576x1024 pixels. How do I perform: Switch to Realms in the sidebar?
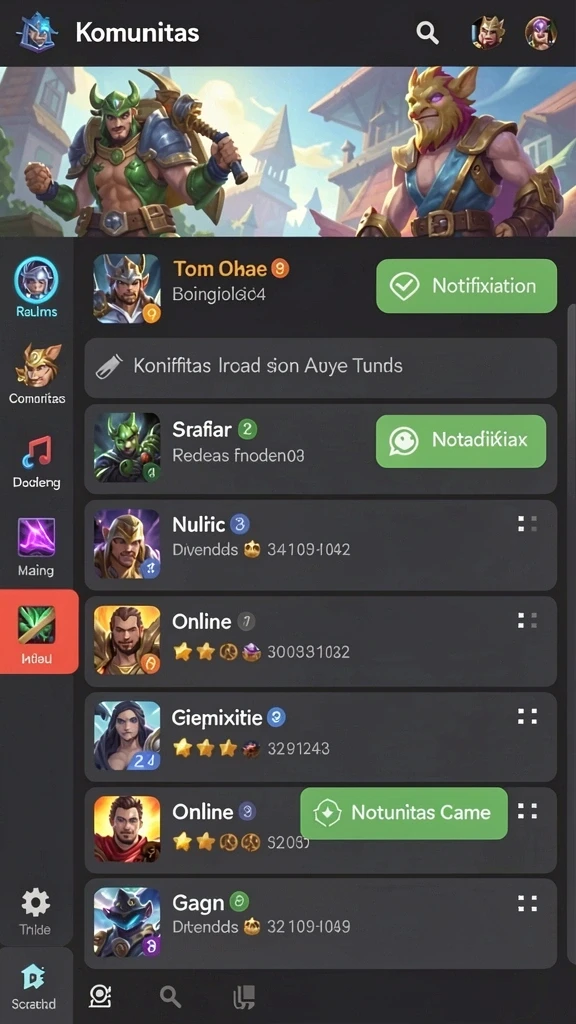coord(37,288)
